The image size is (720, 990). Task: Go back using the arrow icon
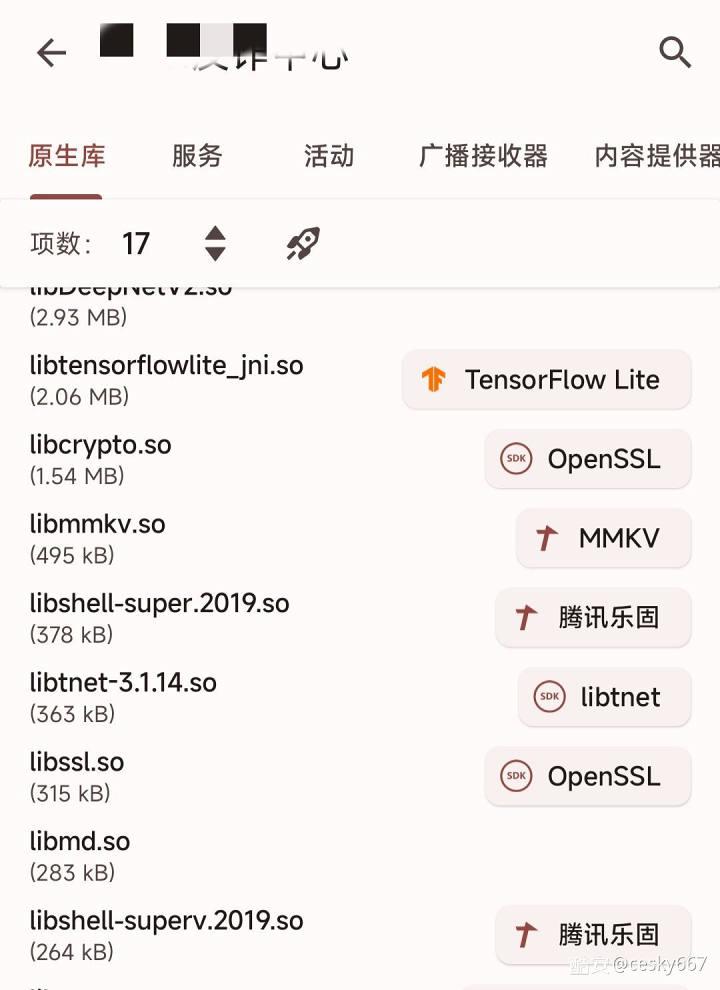point(51,53)
